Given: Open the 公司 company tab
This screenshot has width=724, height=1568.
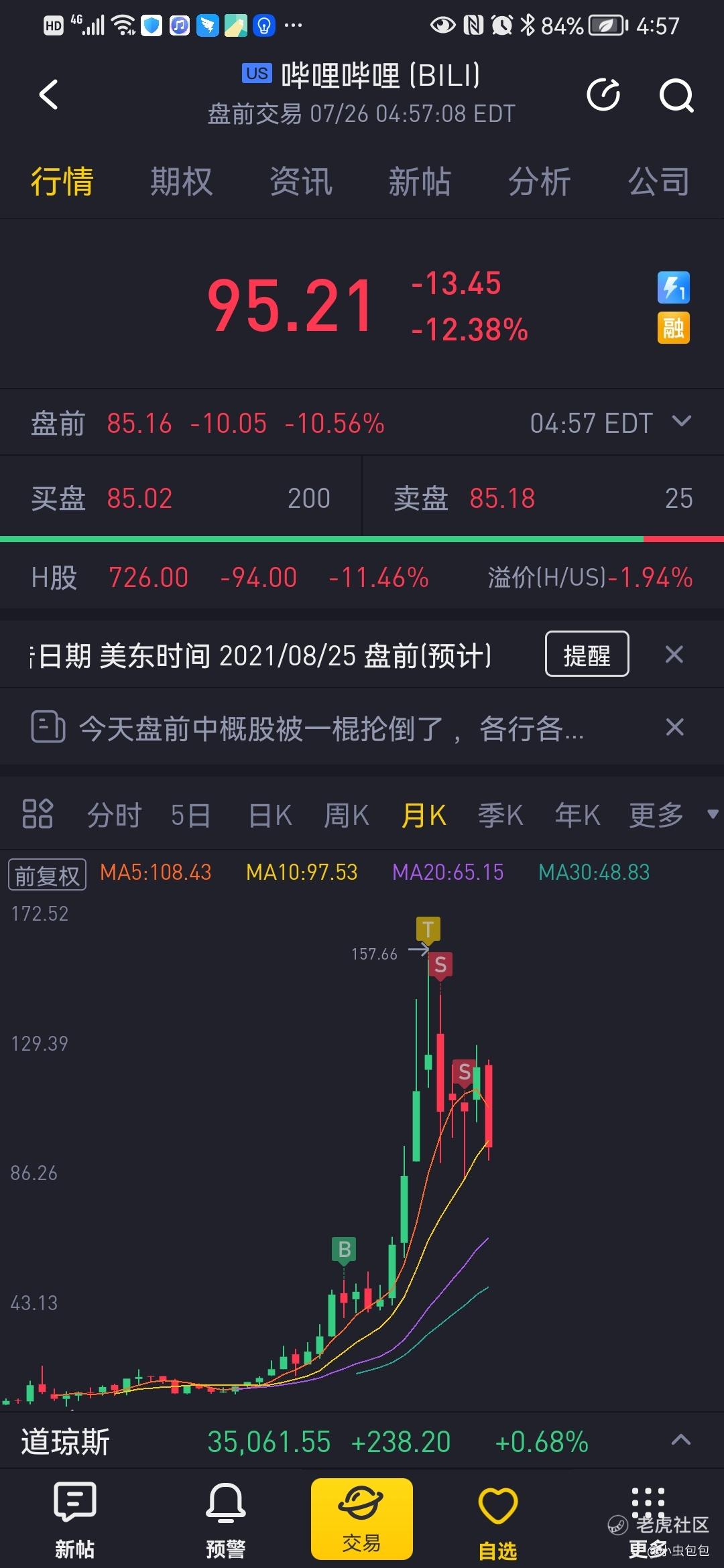Looking at the screenshot, I should coord(658,182).
